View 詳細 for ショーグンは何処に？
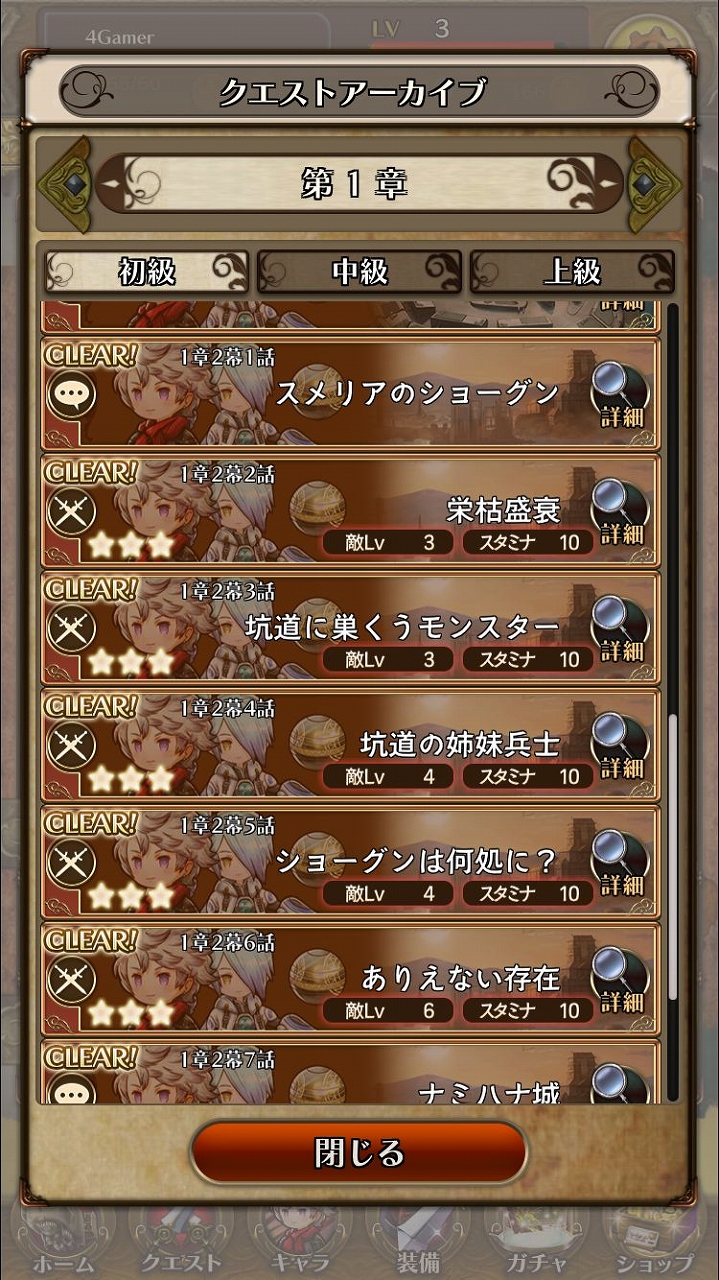The width and height of the screenshot is (719, 1280). pos(621,864)
